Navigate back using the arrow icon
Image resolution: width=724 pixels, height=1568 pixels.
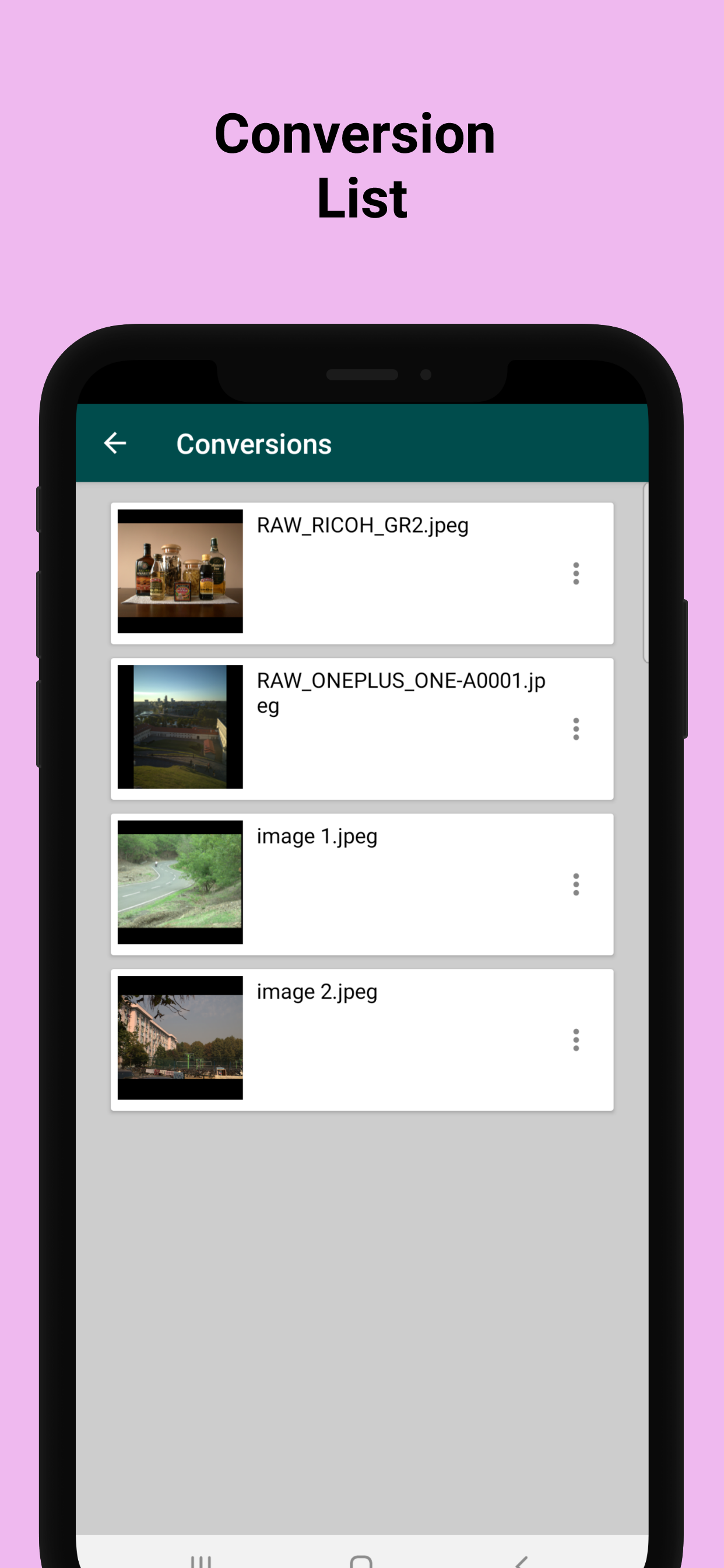[x=116, y=443]
